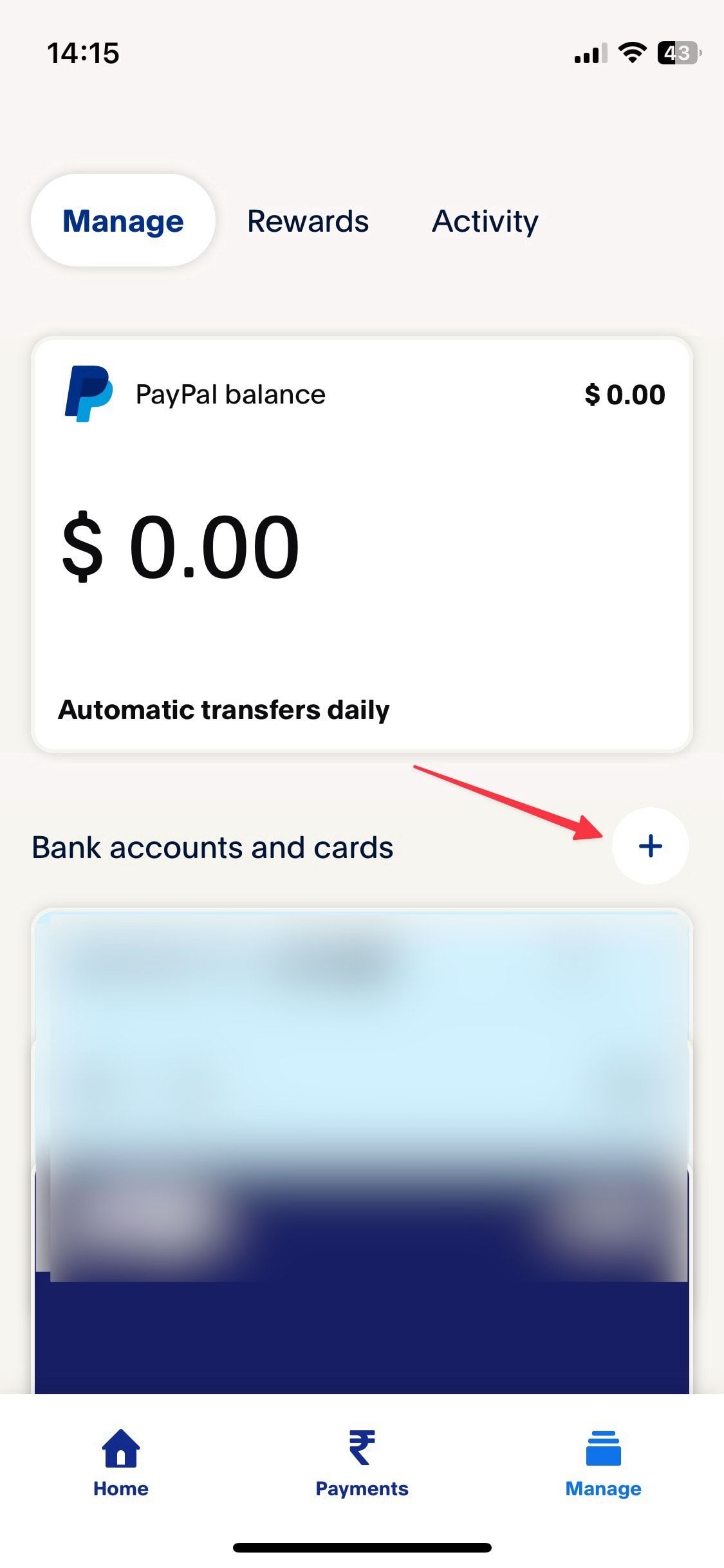Select the Manage top tab
This screenshot has width=724, height=1568.
click(123, 221)
